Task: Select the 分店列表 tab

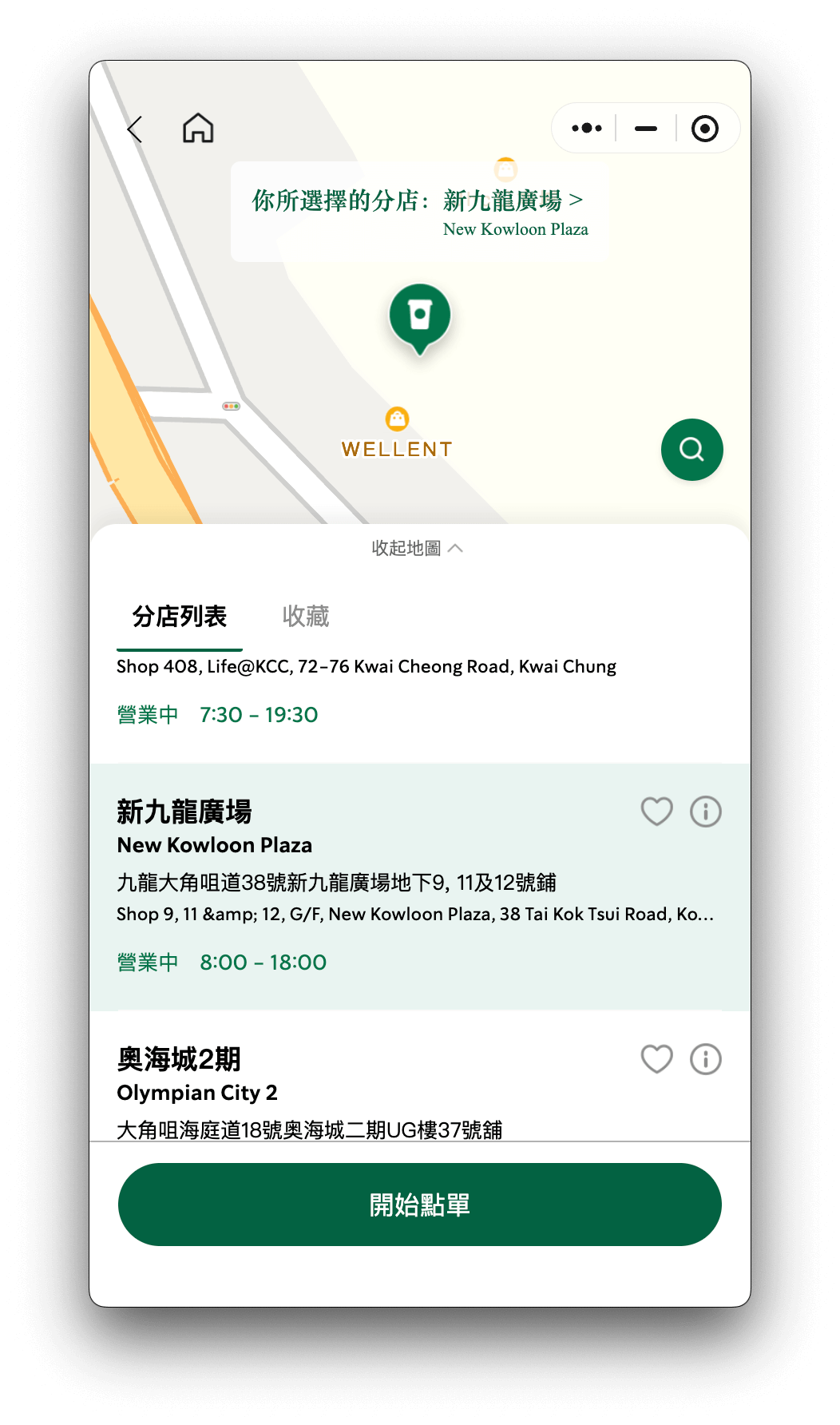Action: (x=180, y=617)
